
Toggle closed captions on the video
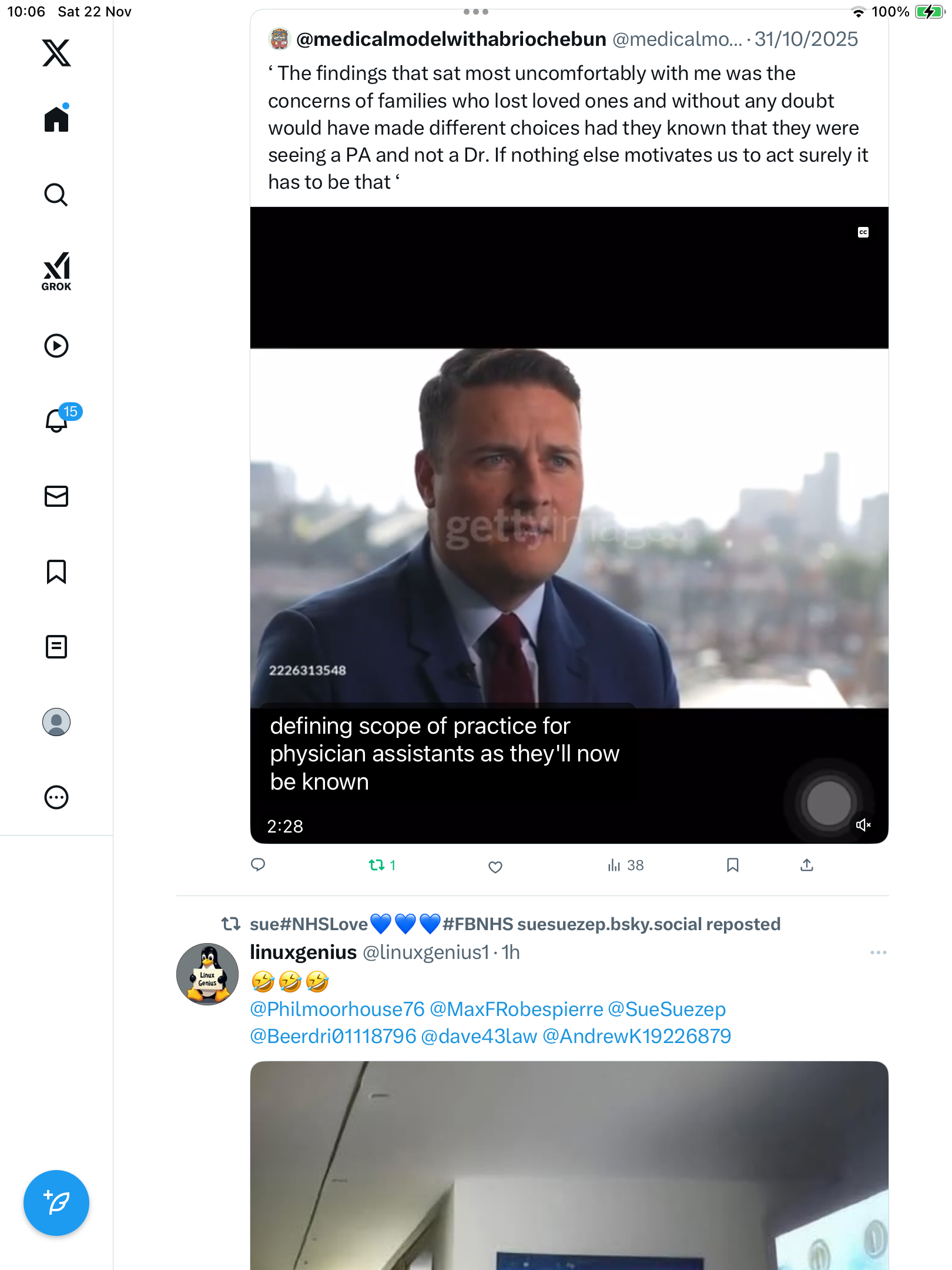[863, 232]
